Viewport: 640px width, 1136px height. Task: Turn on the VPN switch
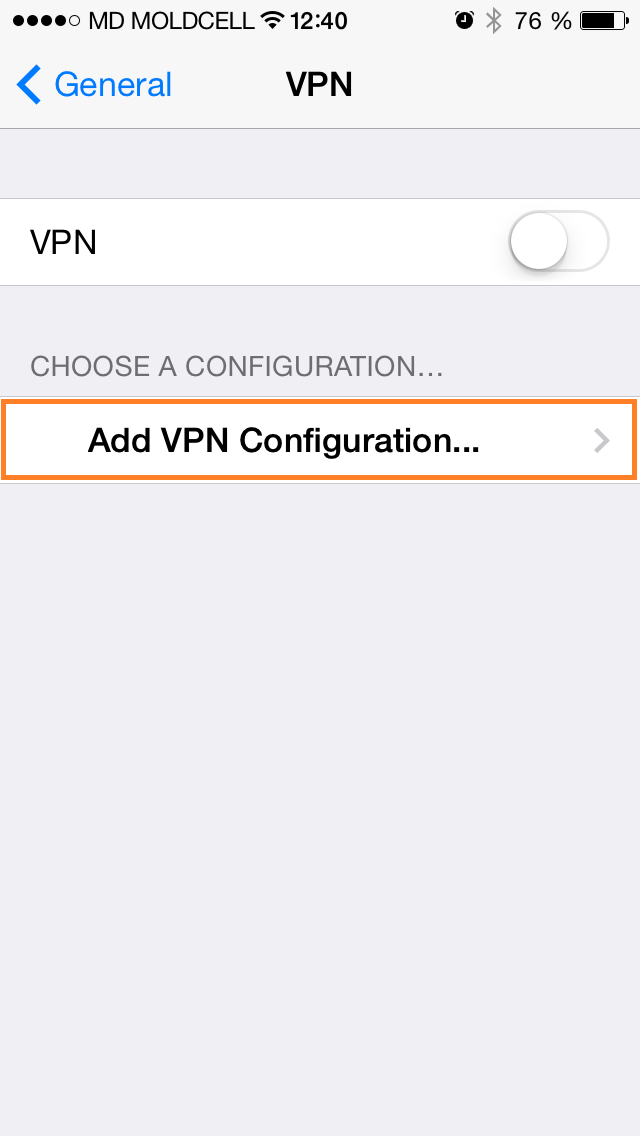(x=559, y=241)
